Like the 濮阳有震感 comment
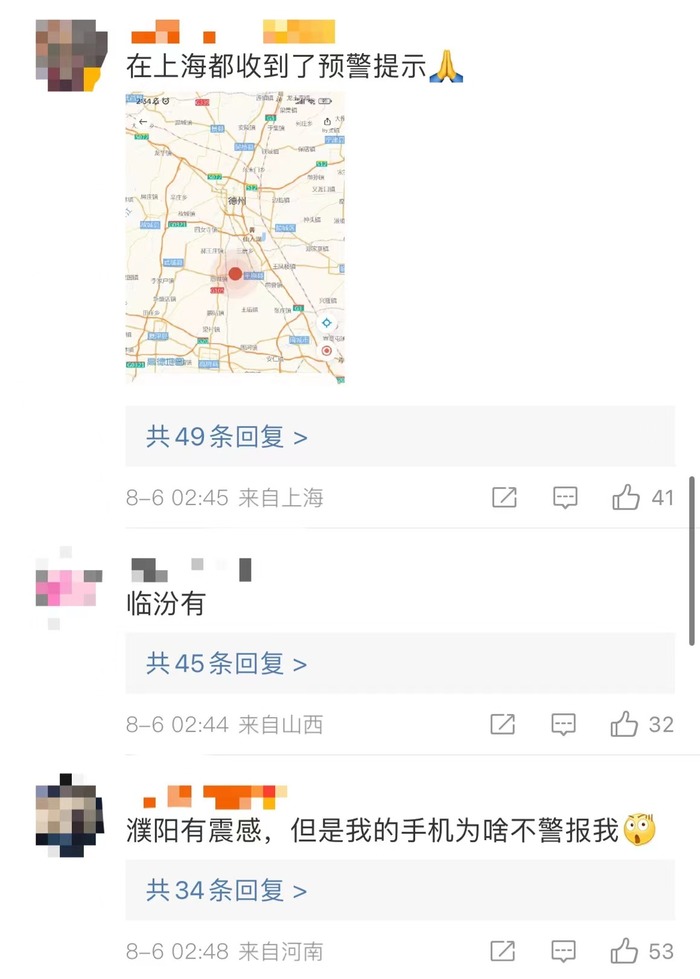 [626, 951]
